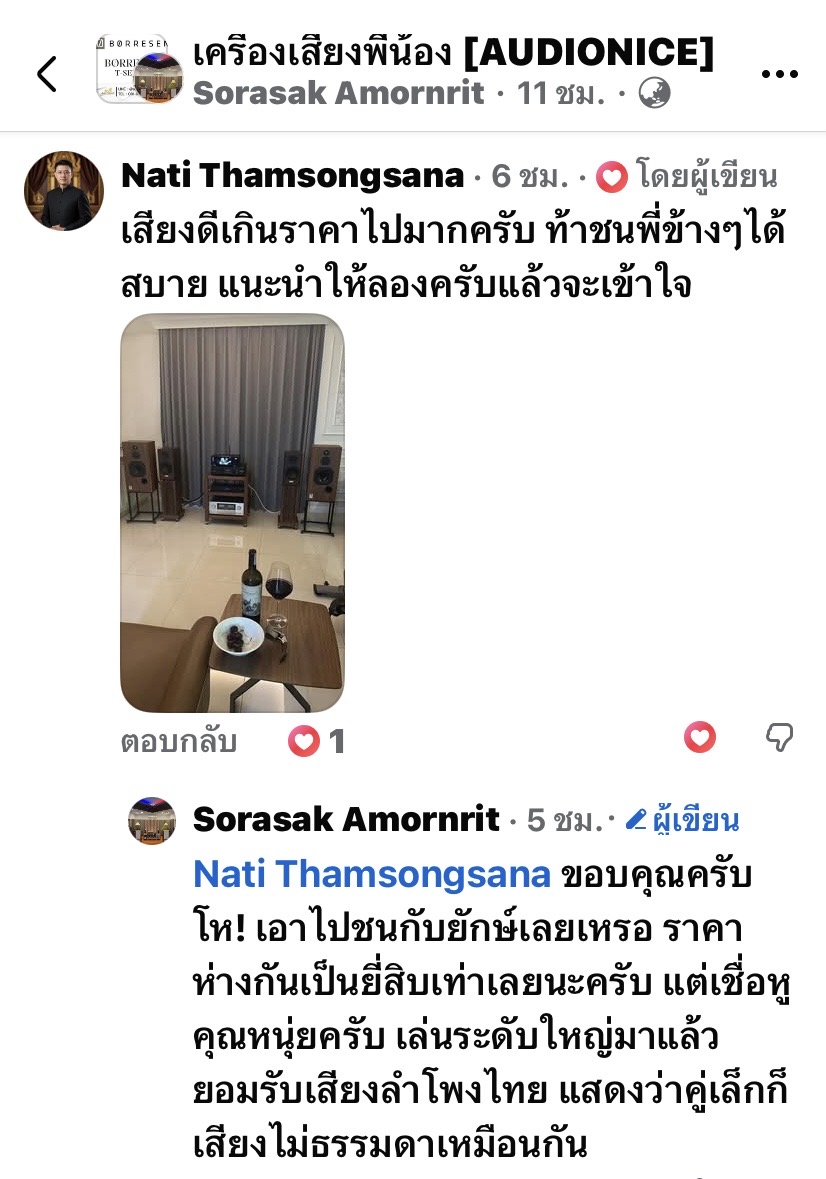Open the AUDIONICE group page
The image size is (826, 1179).
[453, 53]
